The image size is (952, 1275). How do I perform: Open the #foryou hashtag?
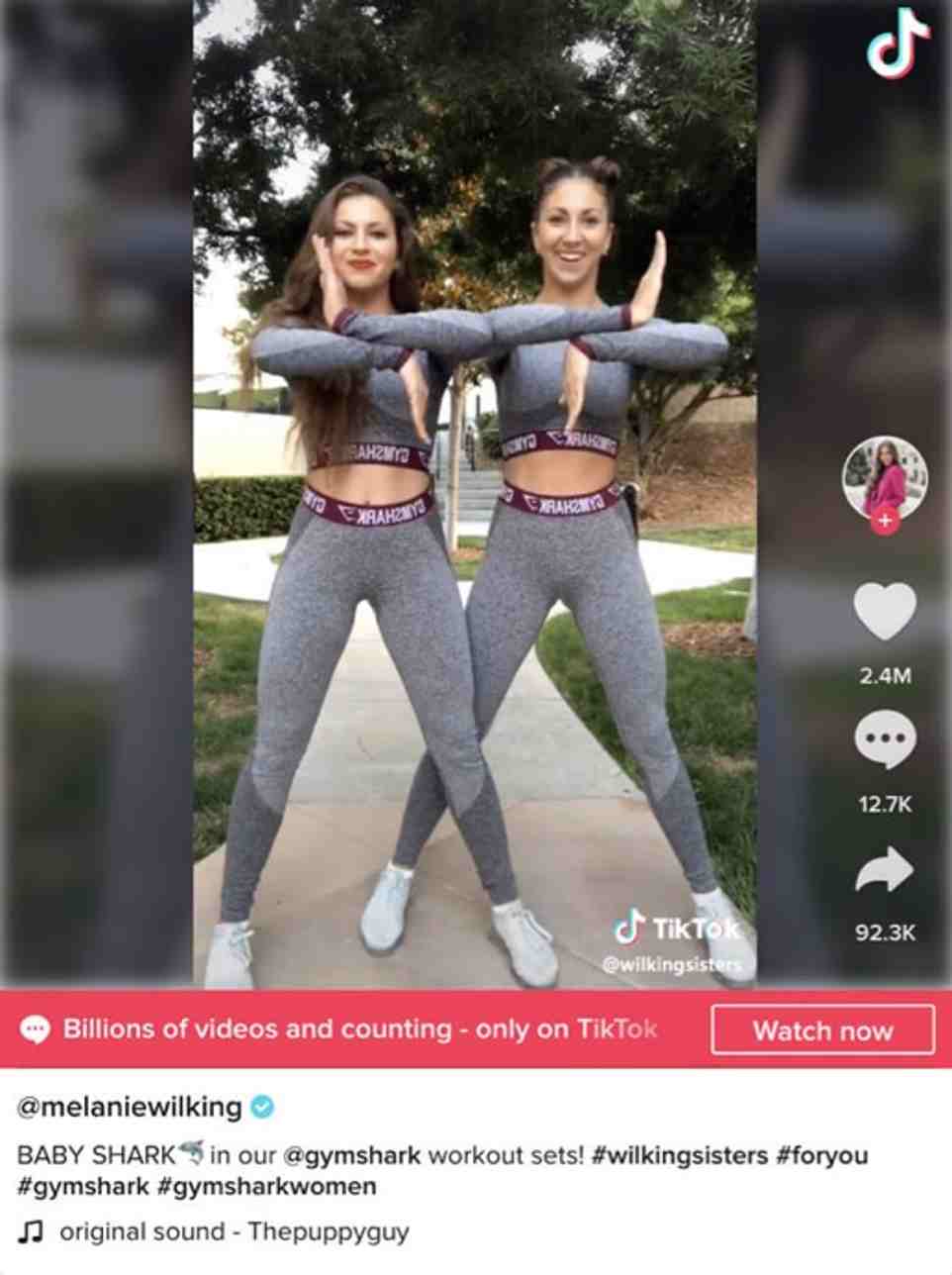point(821,1155)
